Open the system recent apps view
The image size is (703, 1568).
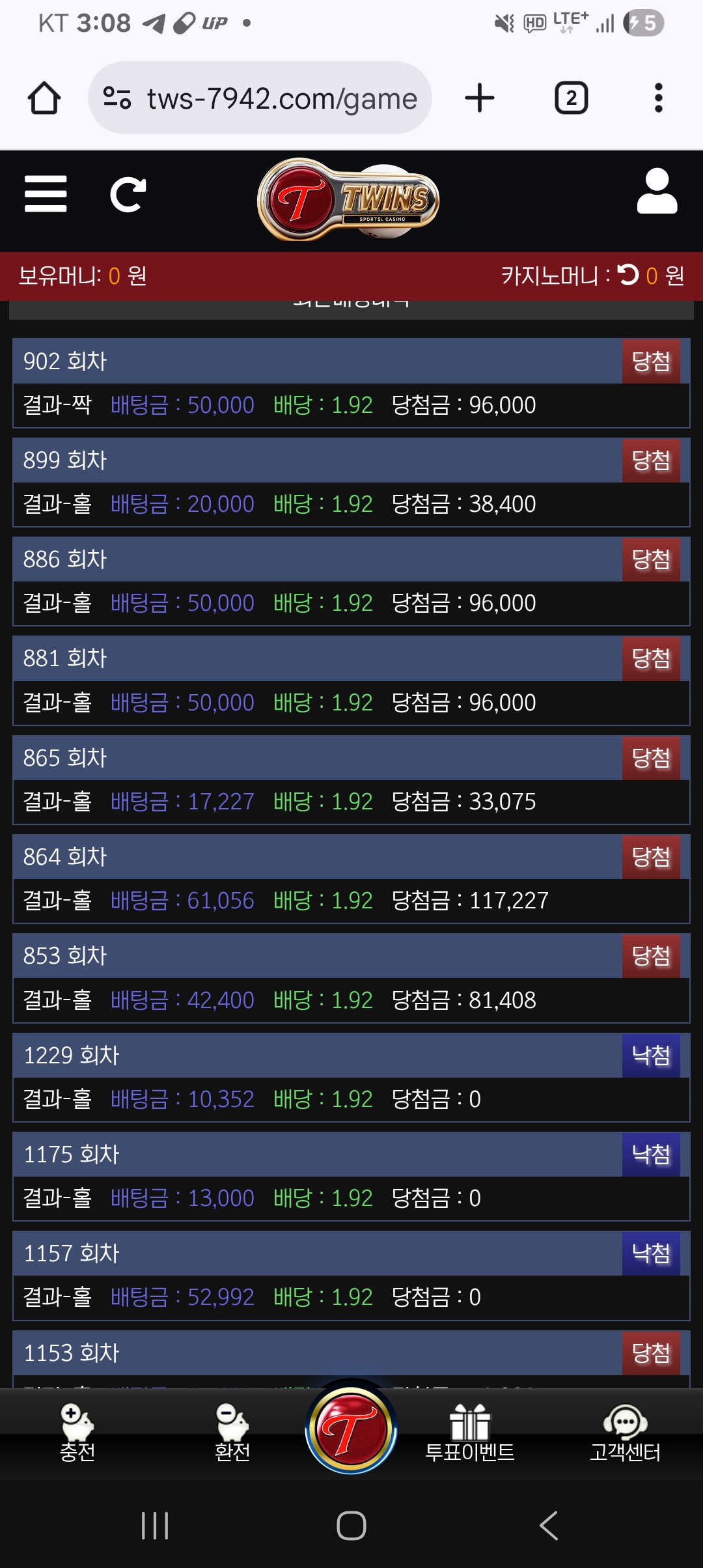tap(155, 1525)
